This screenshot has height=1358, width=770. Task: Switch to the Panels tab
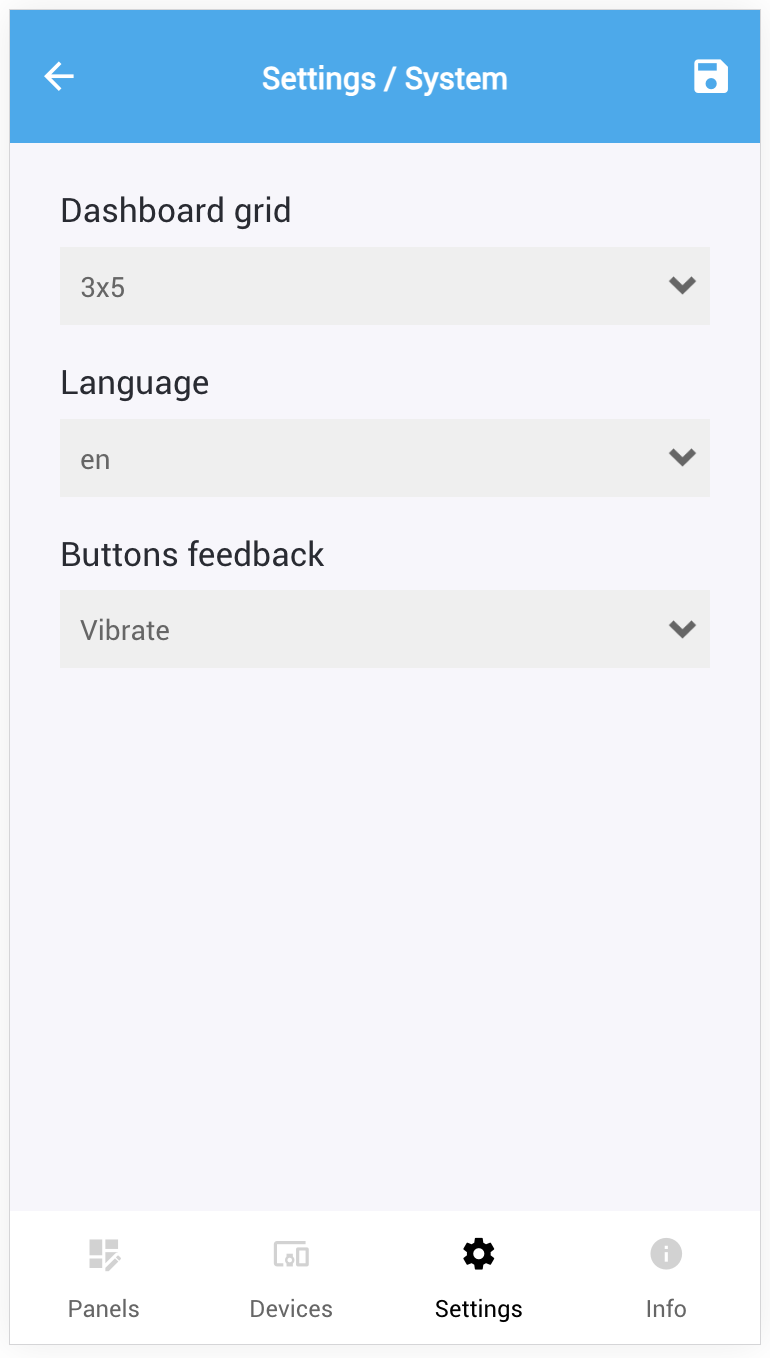pos(104,1277)
